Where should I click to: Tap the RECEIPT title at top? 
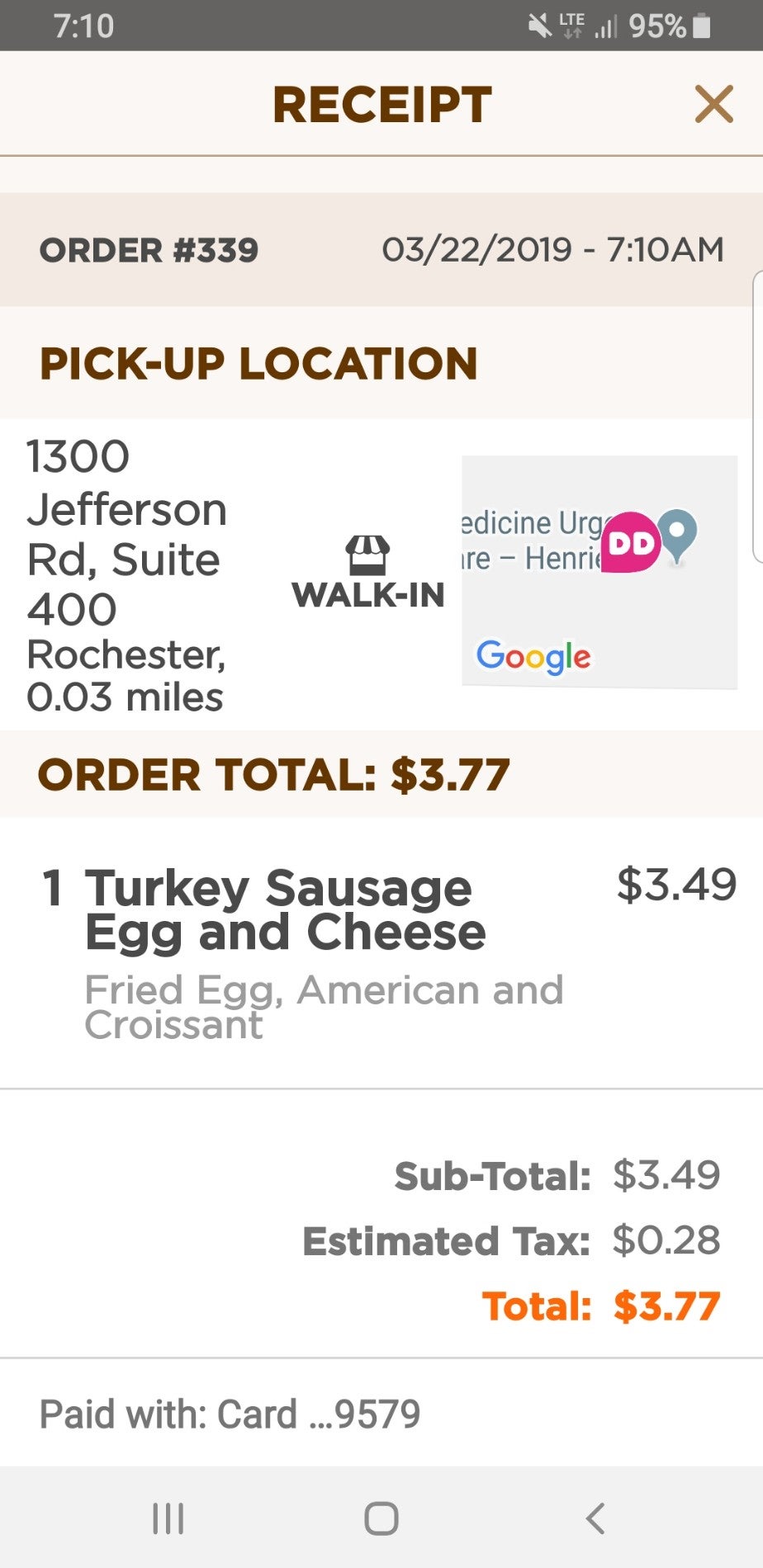point(381,104)
